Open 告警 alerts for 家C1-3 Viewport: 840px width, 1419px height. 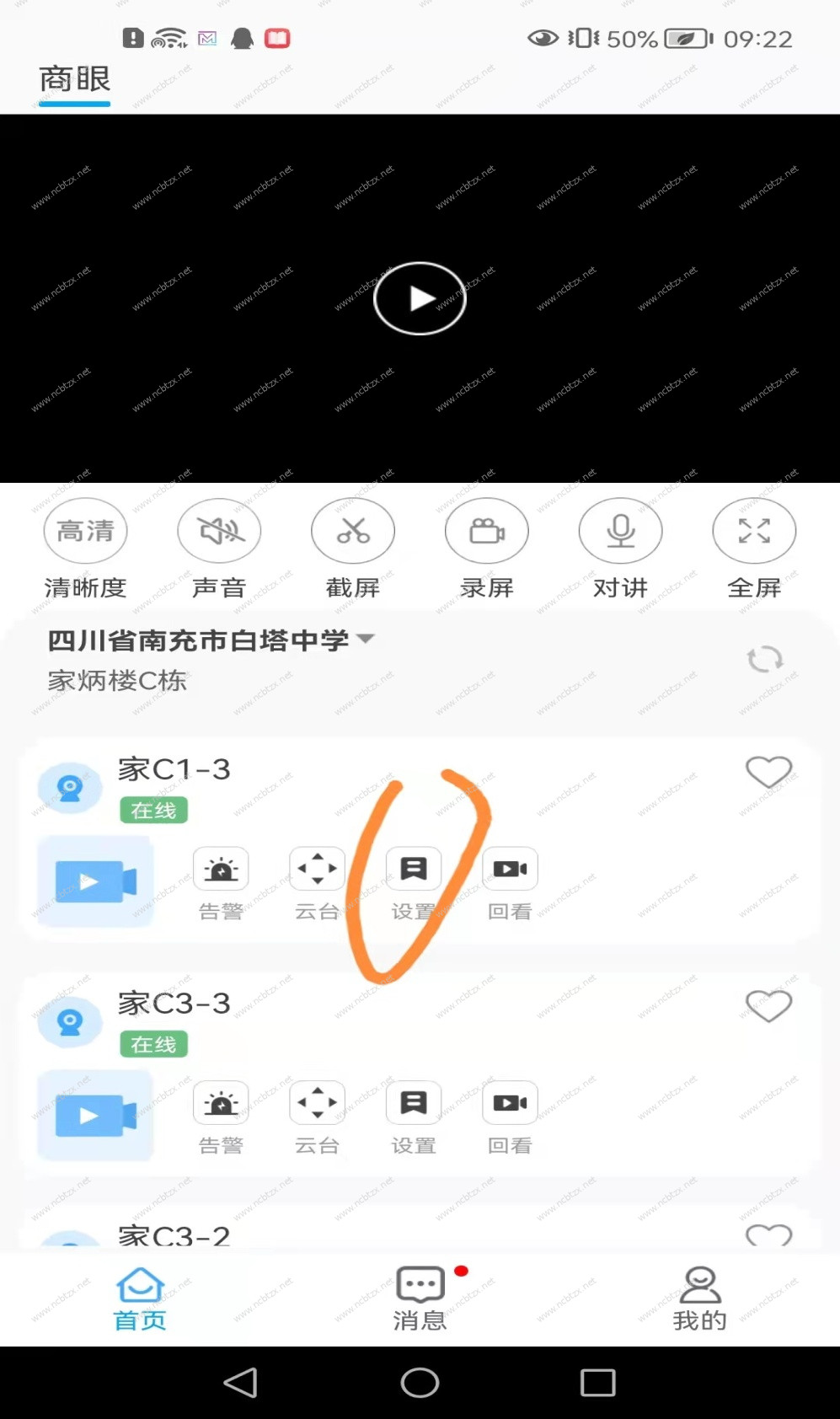pos(221,870)
